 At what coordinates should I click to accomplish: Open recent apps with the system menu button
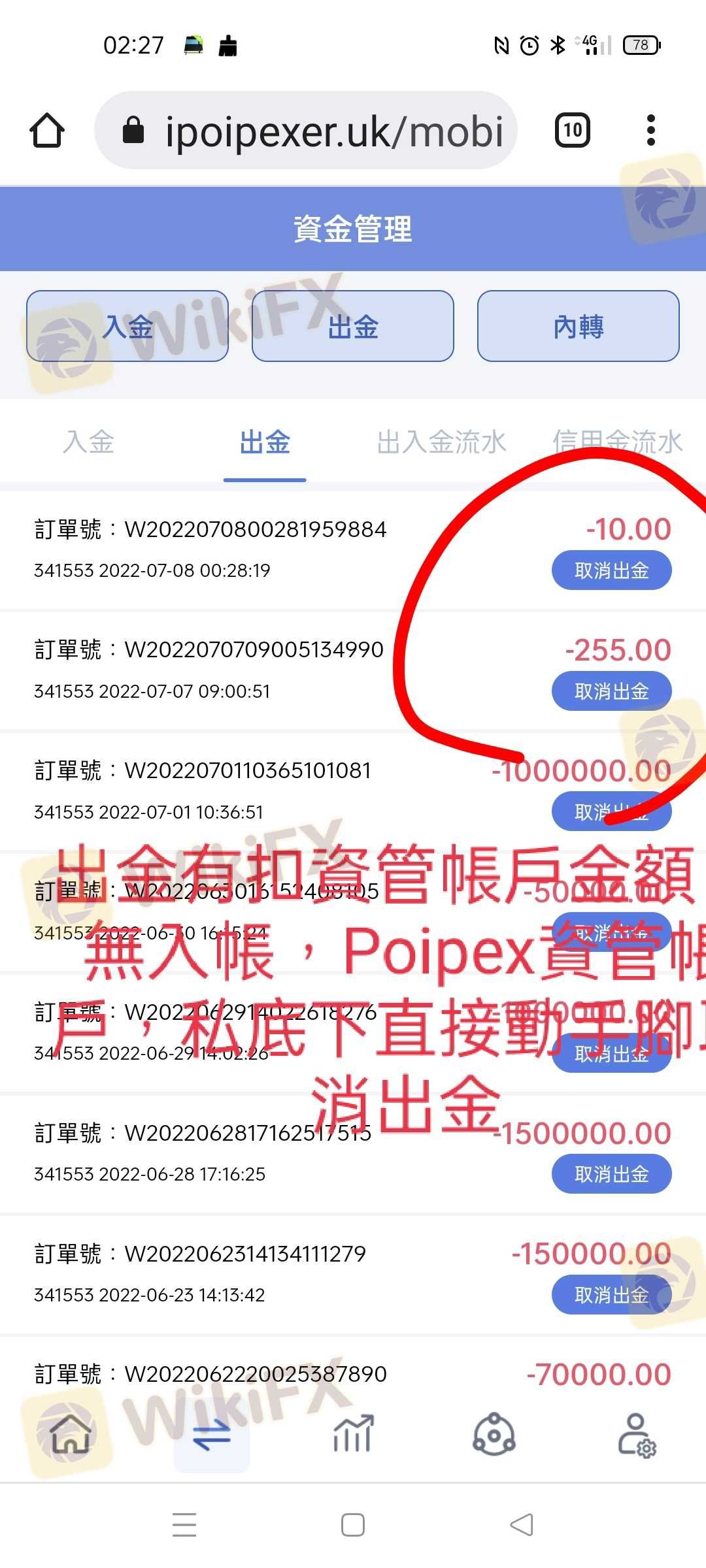click(x=184, y=1526)
